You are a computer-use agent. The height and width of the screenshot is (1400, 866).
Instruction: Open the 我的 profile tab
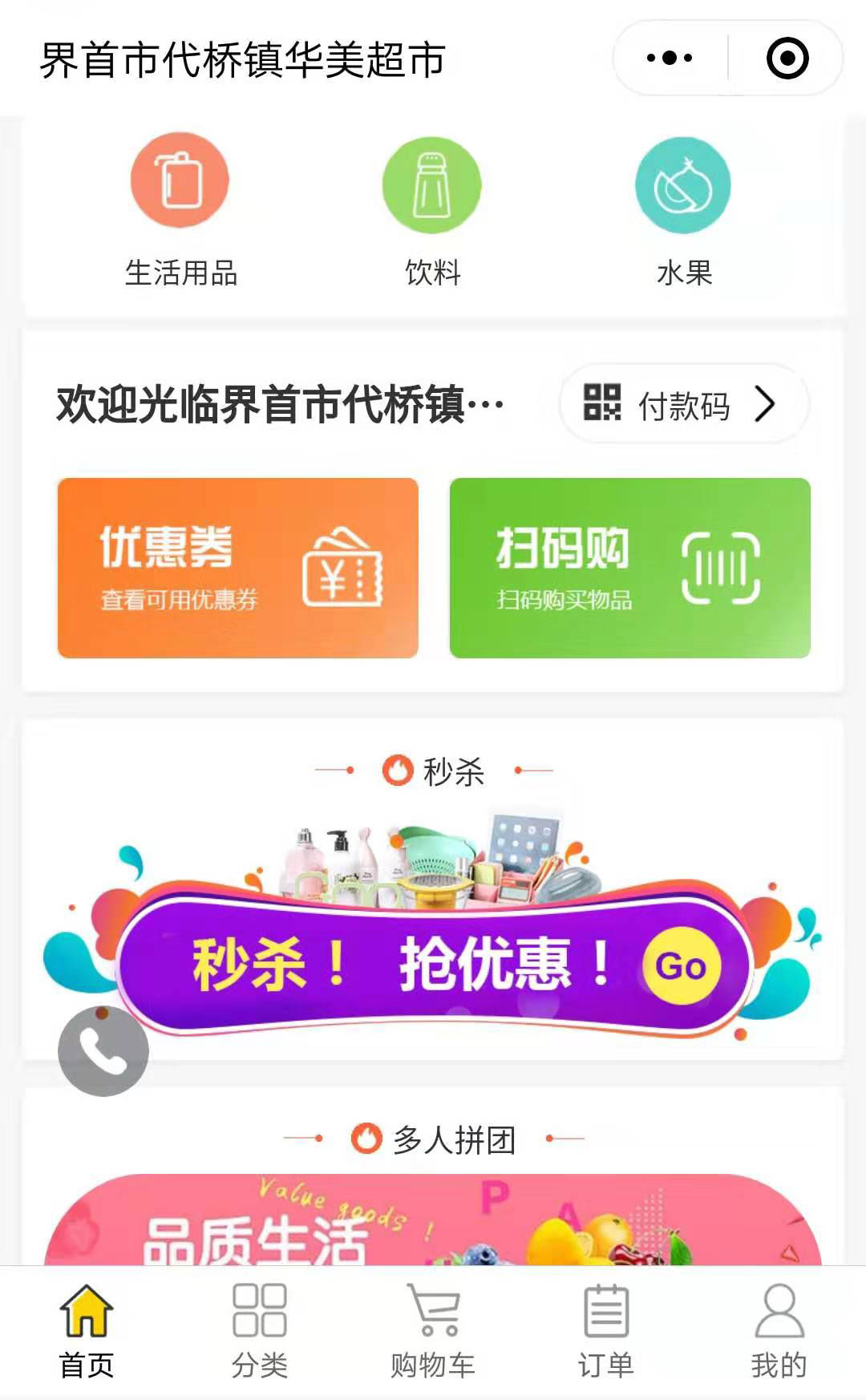(779, 1331)
